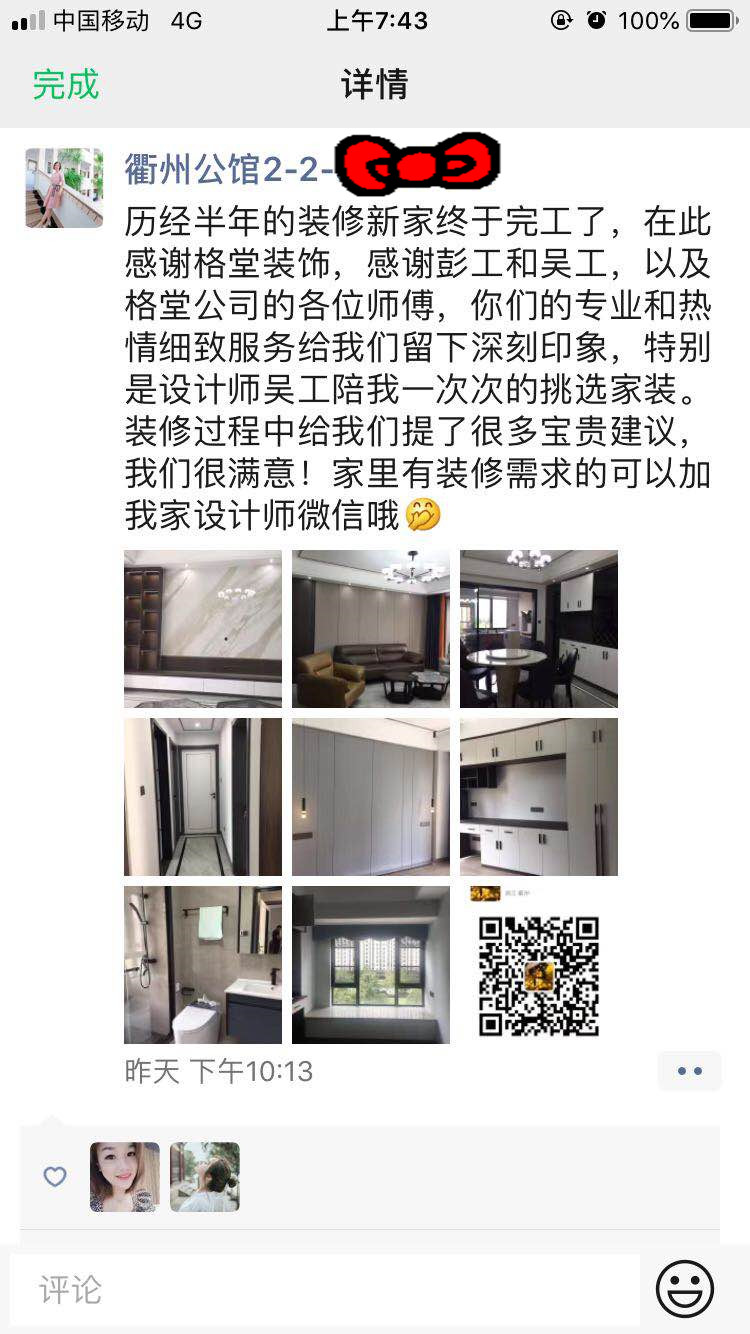Viewport: 750px width, 1334px height.
Task: Open the poster's name 衢州公馆2-2
Action: point(228,170)
